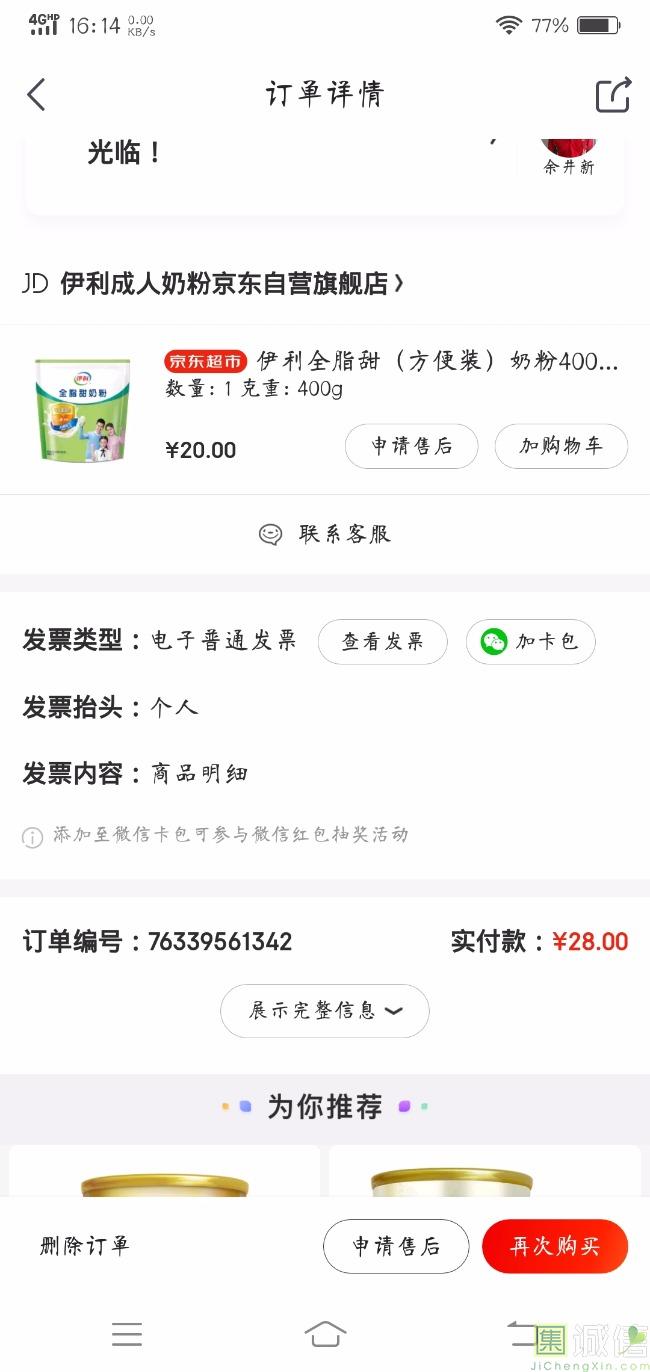Viewport: 650px width, 1372px height.
Task: Tap 申请售后 beside the ¥20.00 product
Action: click(x=411, y=446)
